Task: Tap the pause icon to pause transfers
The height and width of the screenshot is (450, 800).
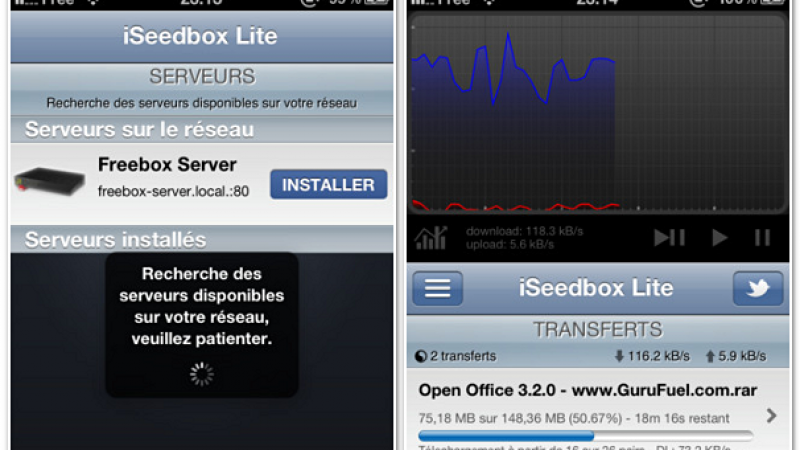Action: pyautogui.click(x=762, y=238)
